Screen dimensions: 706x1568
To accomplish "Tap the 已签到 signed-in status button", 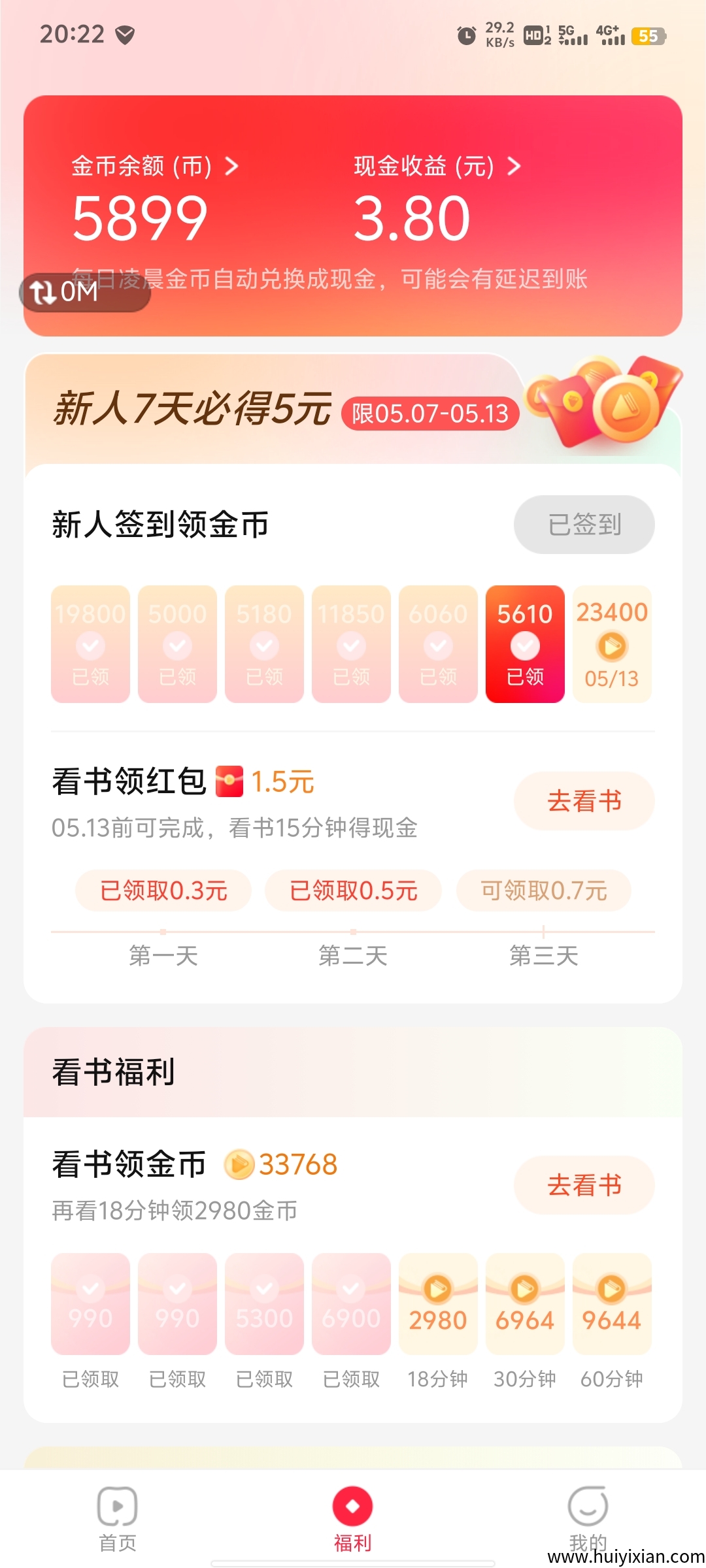I will coord(584,524).
